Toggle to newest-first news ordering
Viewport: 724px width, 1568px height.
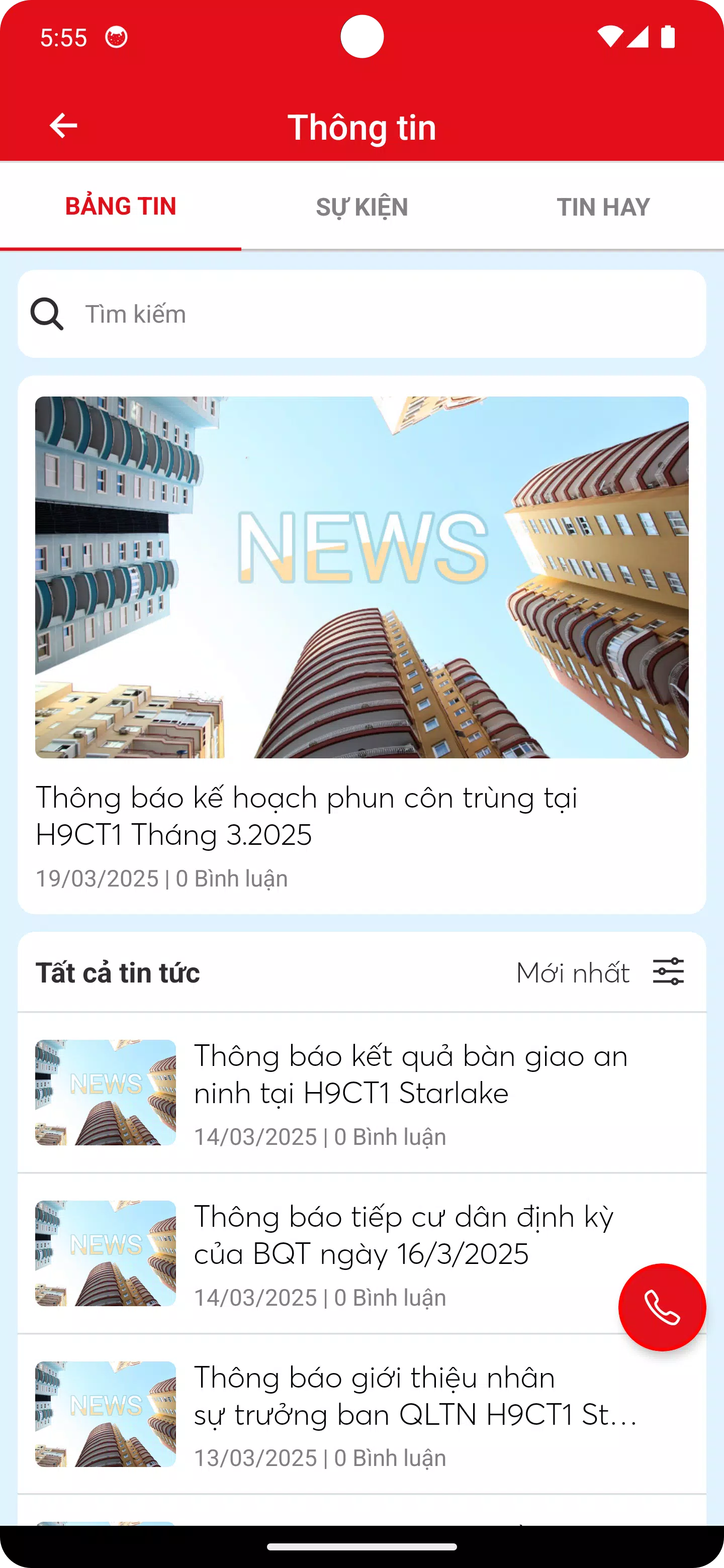[x=573, y=972]
